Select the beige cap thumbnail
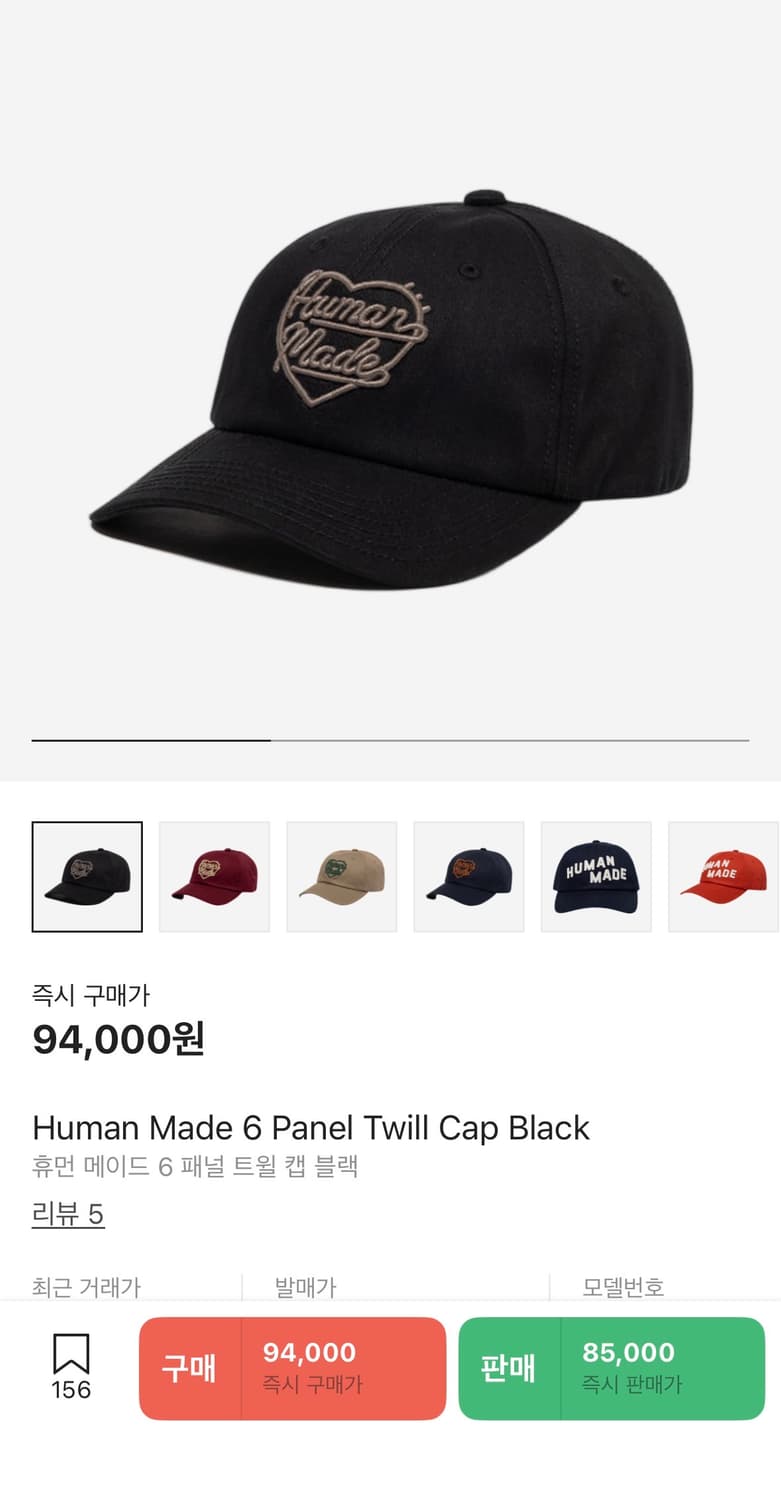Screen dimensions: 781x1500 pyautogui.click(x=341, y=875)
